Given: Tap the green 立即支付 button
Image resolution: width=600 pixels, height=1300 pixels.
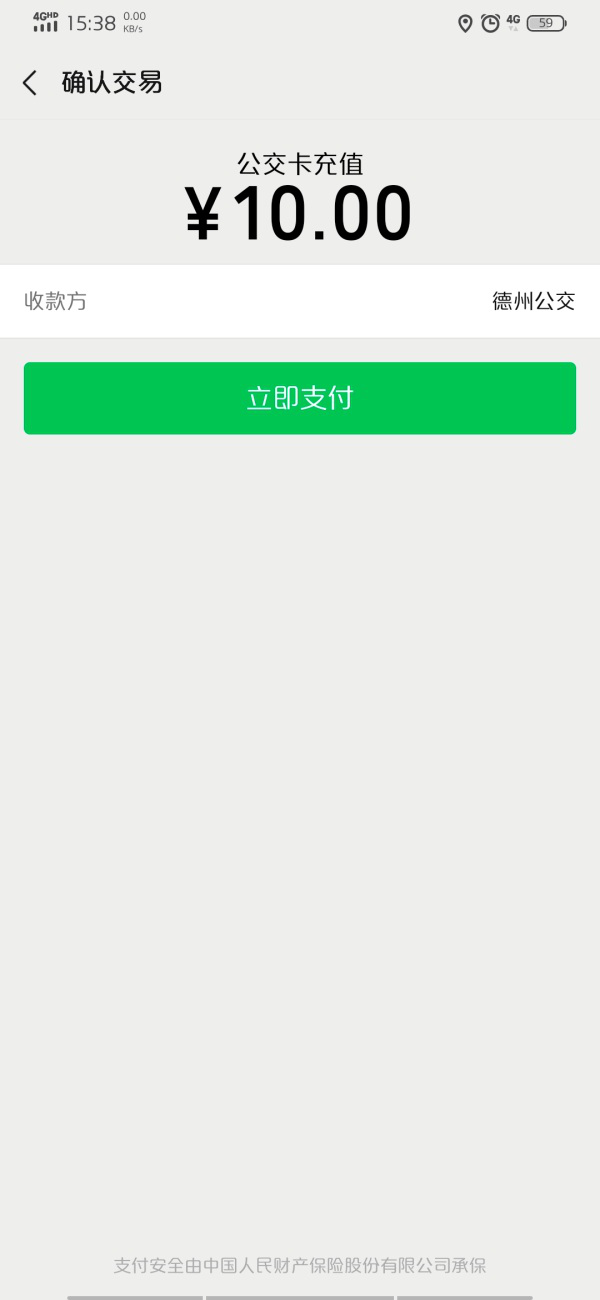Looking at the screenshot, I should pyautogui.click(x=300, y=398).
